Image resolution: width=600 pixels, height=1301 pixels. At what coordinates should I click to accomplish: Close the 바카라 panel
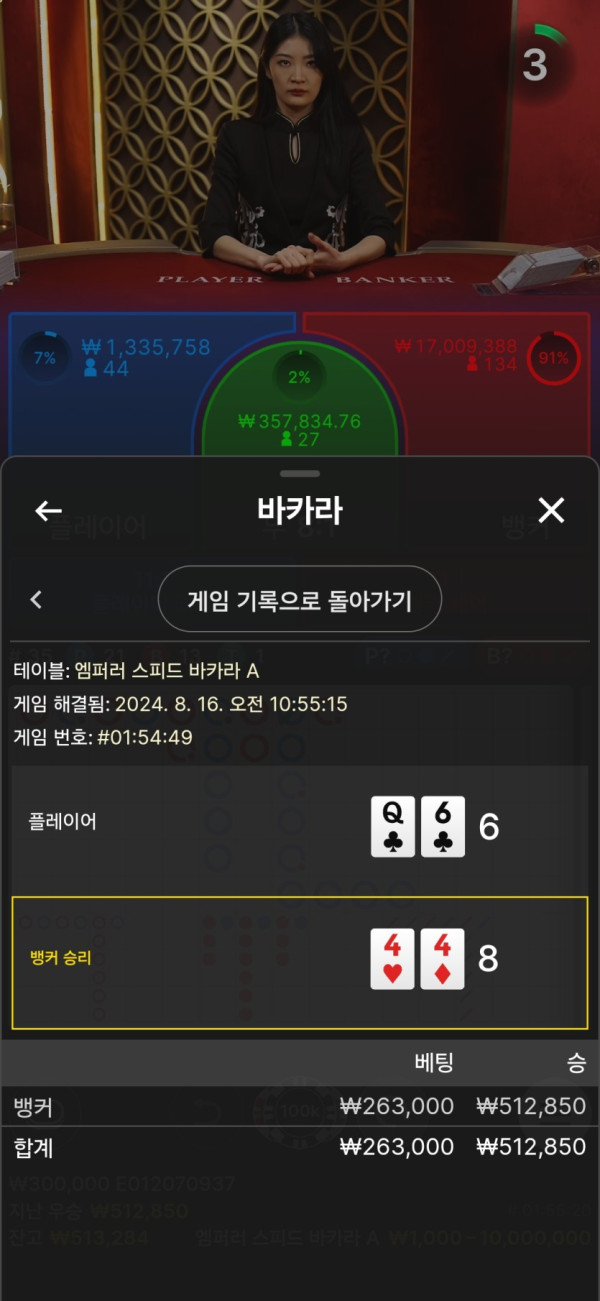click(551, 511)
